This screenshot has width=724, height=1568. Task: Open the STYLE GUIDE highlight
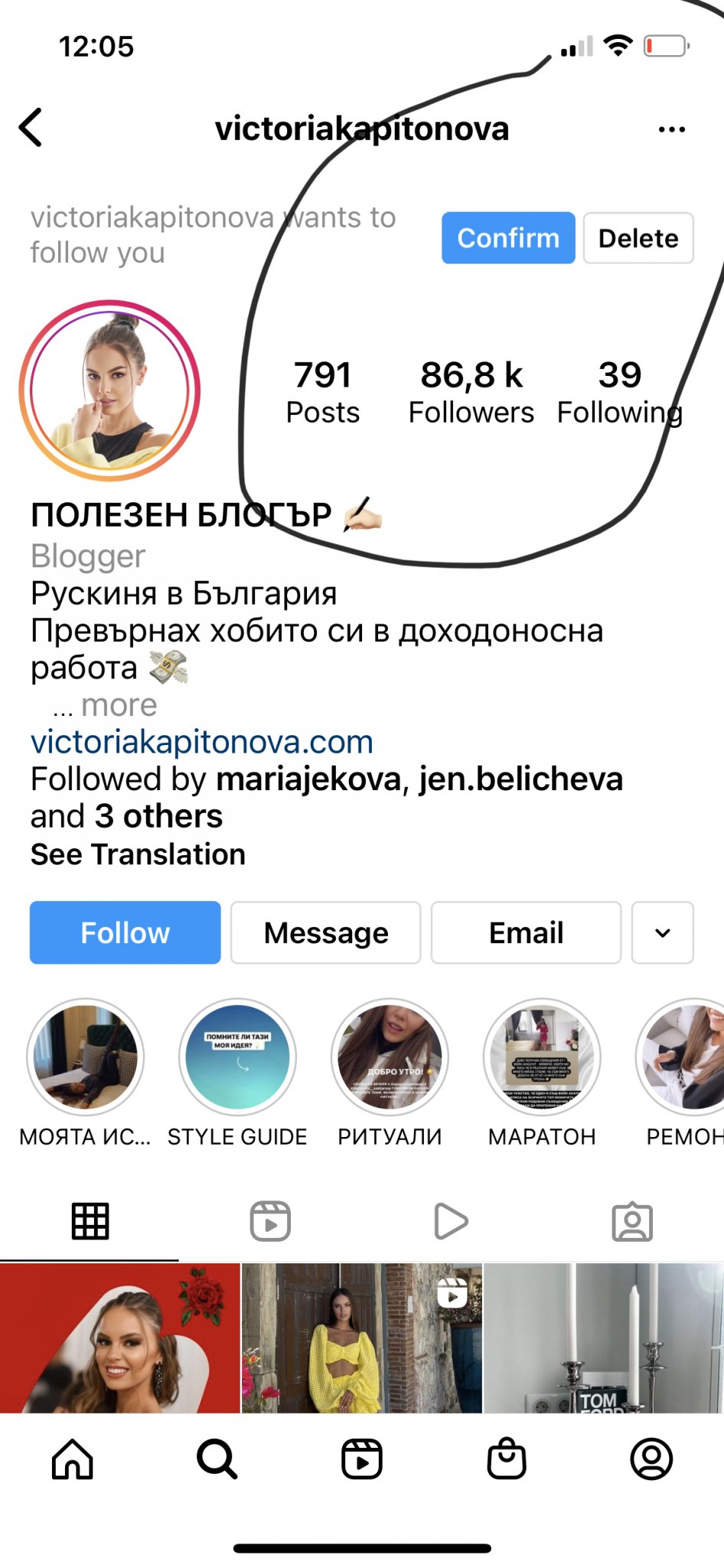click(x=237, y=1057)
